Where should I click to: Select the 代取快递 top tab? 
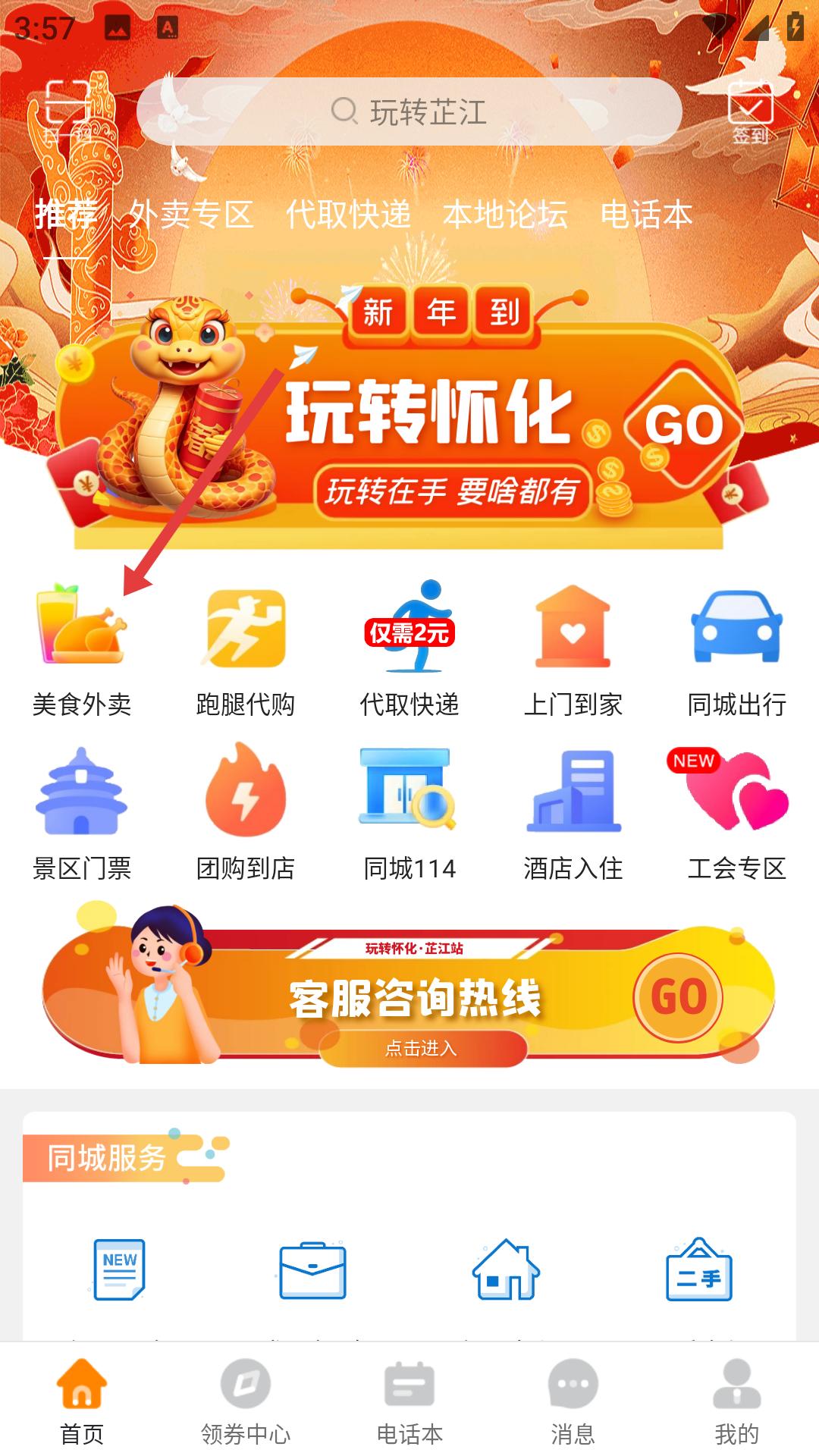coord(348,215)
